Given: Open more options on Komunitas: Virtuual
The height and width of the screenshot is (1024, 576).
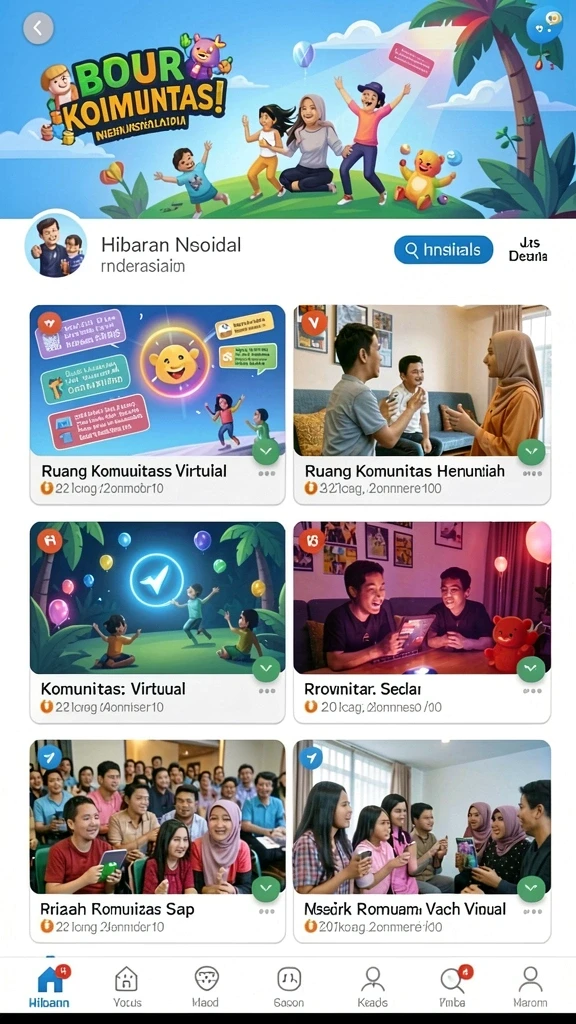Looking at the screenshot, I should (266, 691).
